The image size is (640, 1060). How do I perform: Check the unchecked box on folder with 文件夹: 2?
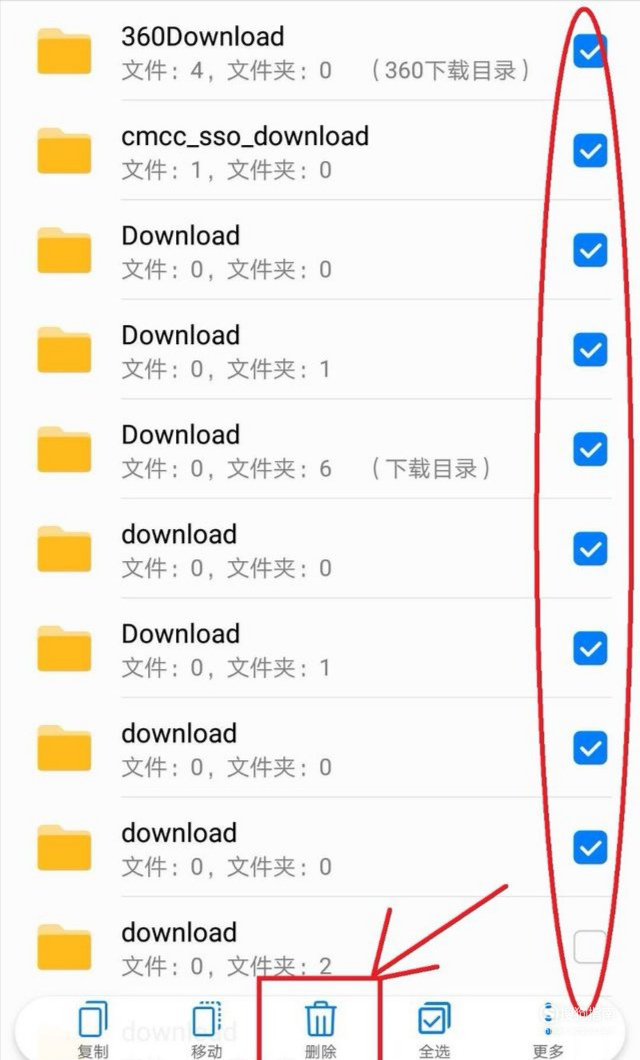[x=590, y=946]
